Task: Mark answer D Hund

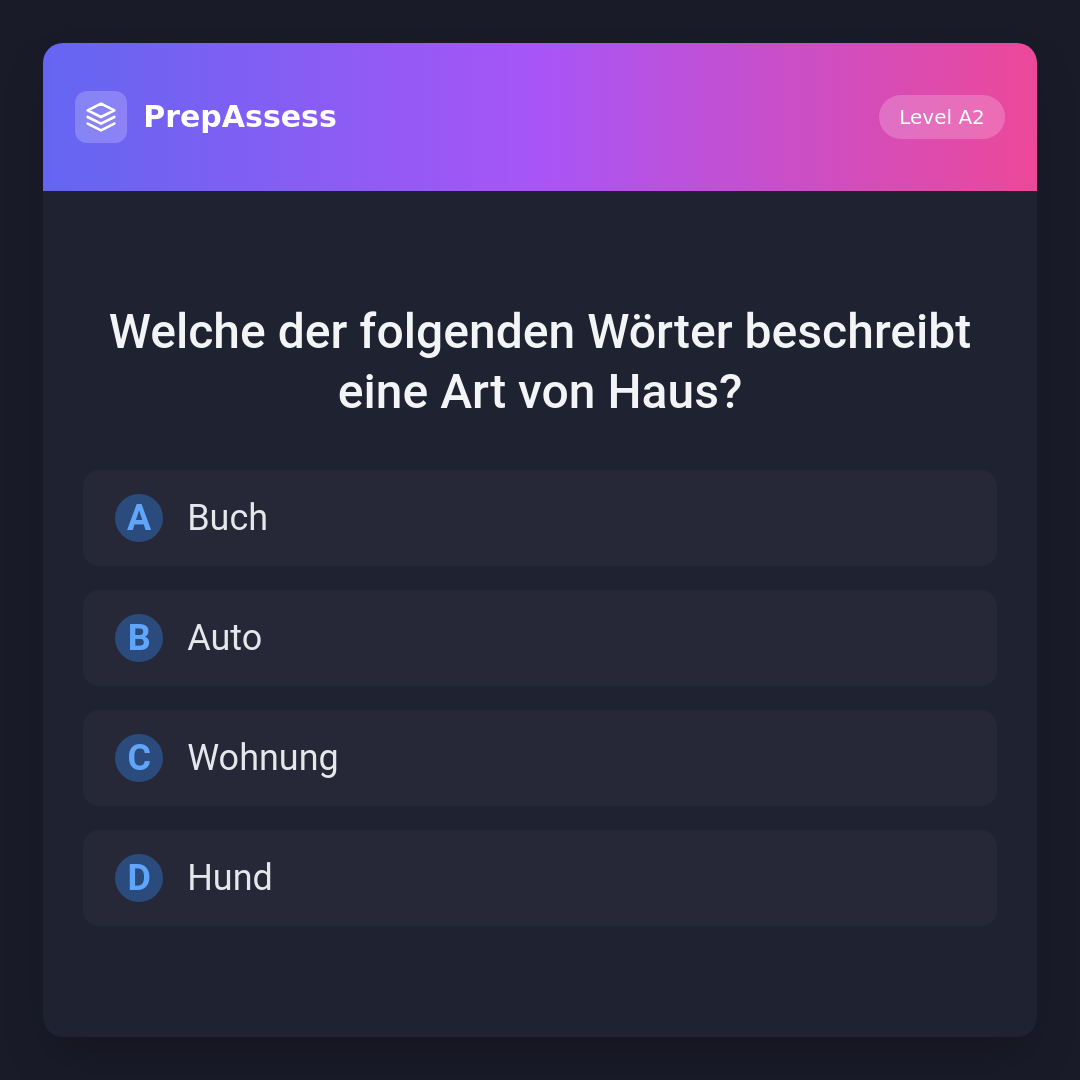Action: 540,878
